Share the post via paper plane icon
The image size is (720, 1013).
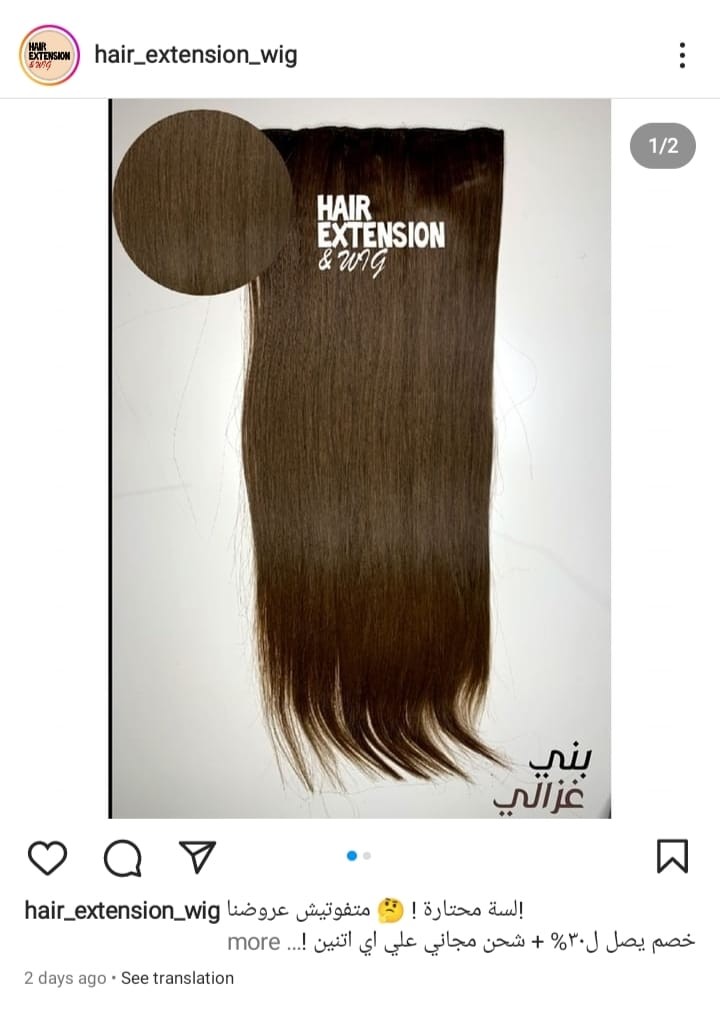197,856
